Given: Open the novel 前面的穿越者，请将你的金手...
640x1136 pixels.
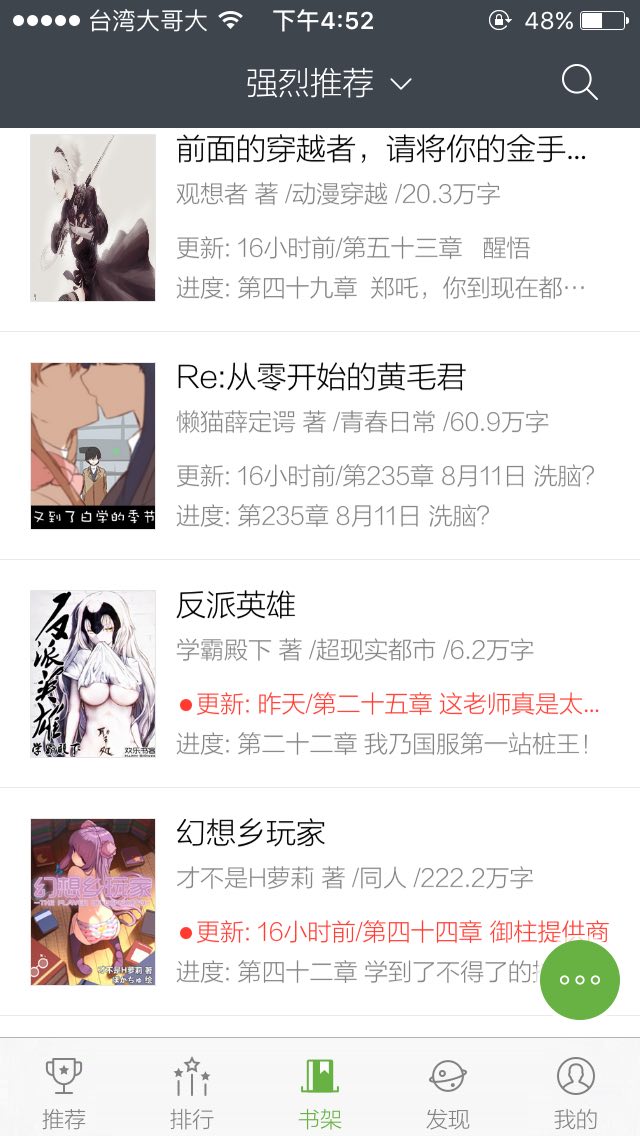Looking at the screenshot, I should (380, 150).
